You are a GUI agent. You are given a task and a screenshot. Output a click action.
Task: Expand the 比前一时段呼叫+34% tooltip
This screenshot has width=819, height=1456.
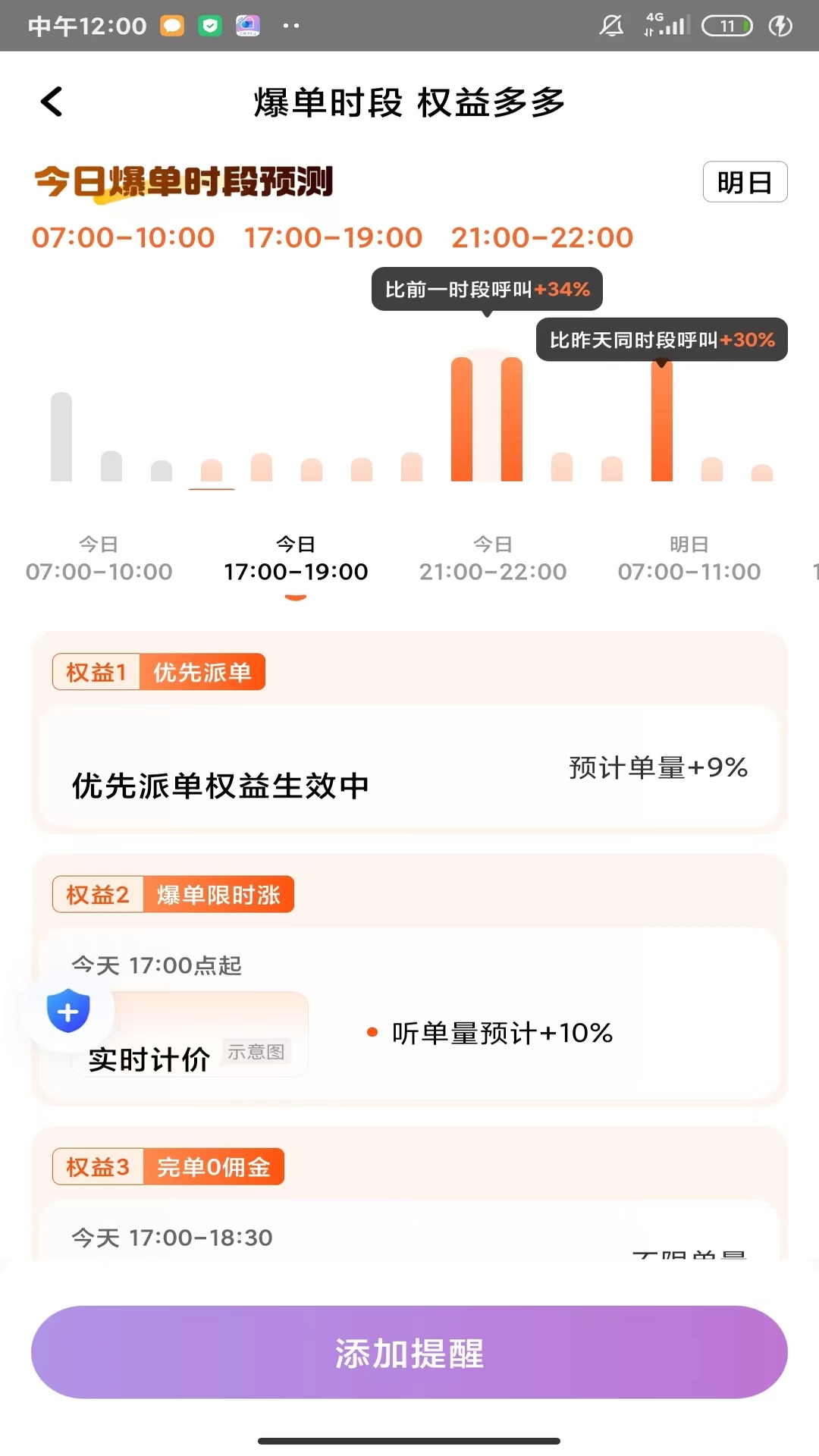click(x=487, y=288)
